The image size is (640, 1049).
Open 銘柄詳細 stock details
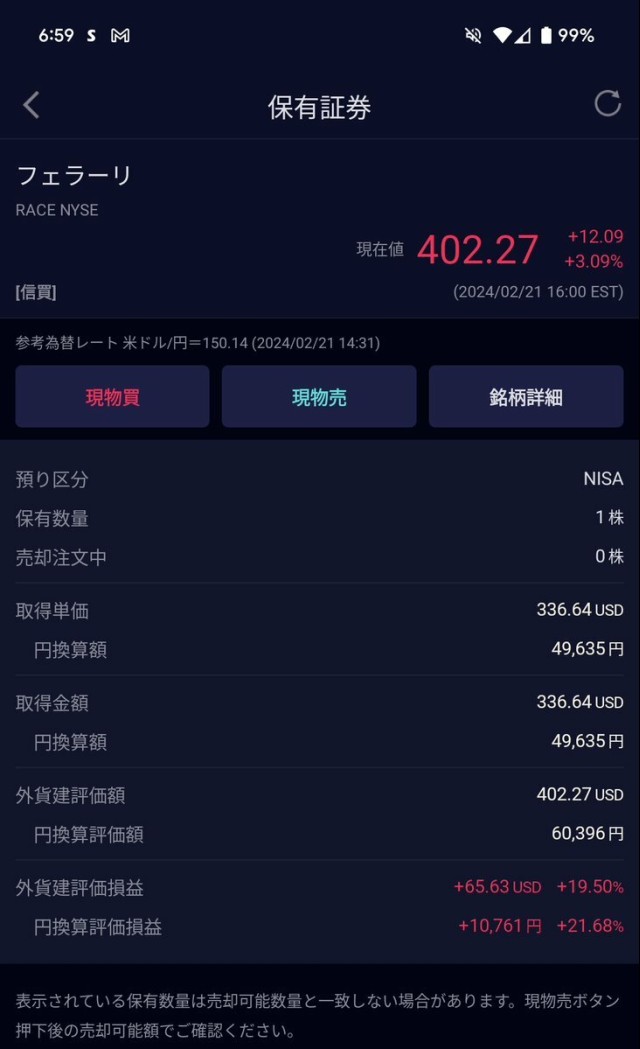[x=526, y=396]
